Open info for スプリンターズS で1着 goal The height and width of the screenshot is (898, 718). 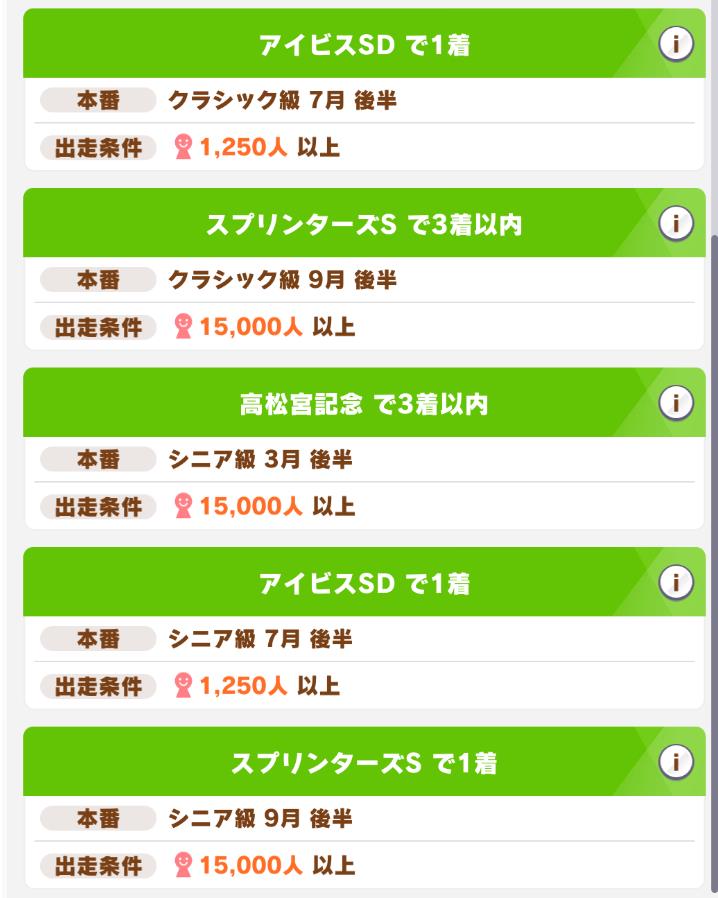click(677, 761)
